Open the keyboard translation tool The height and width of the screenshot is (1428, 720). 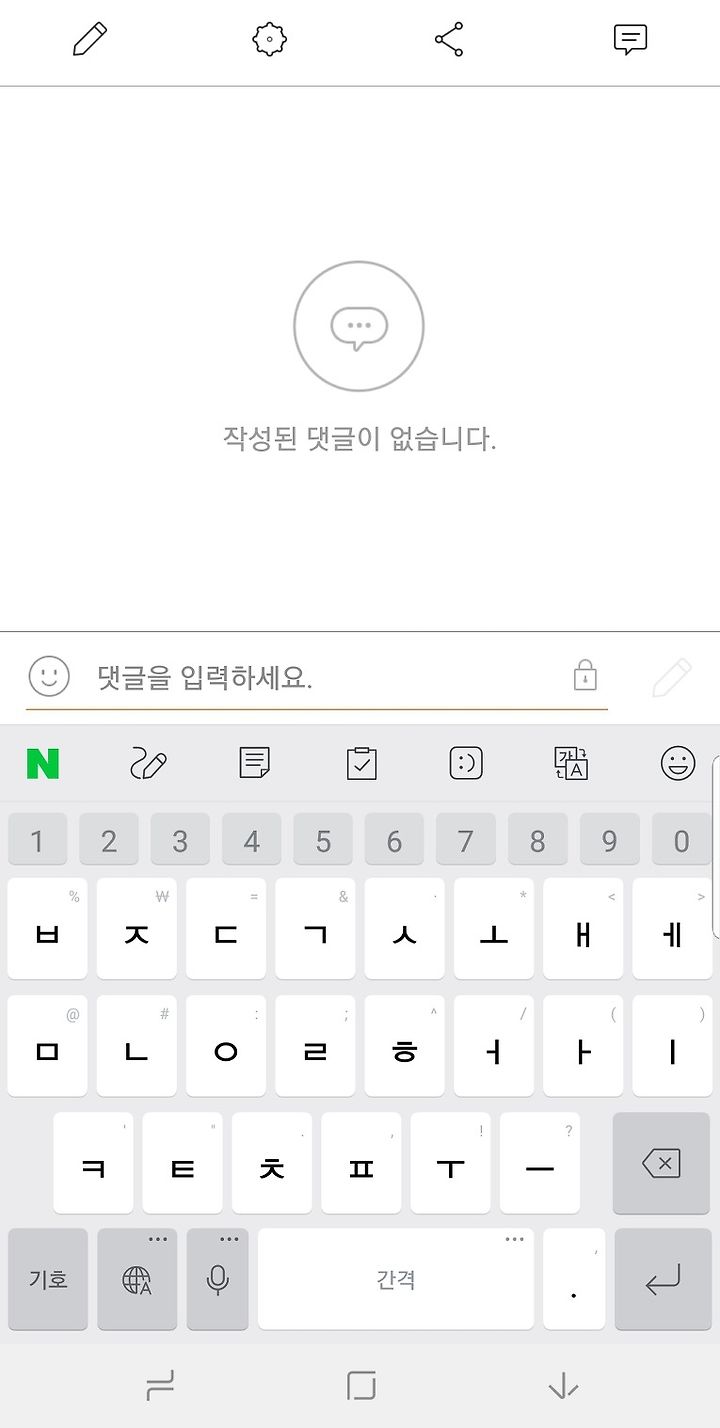coord(571,764)
